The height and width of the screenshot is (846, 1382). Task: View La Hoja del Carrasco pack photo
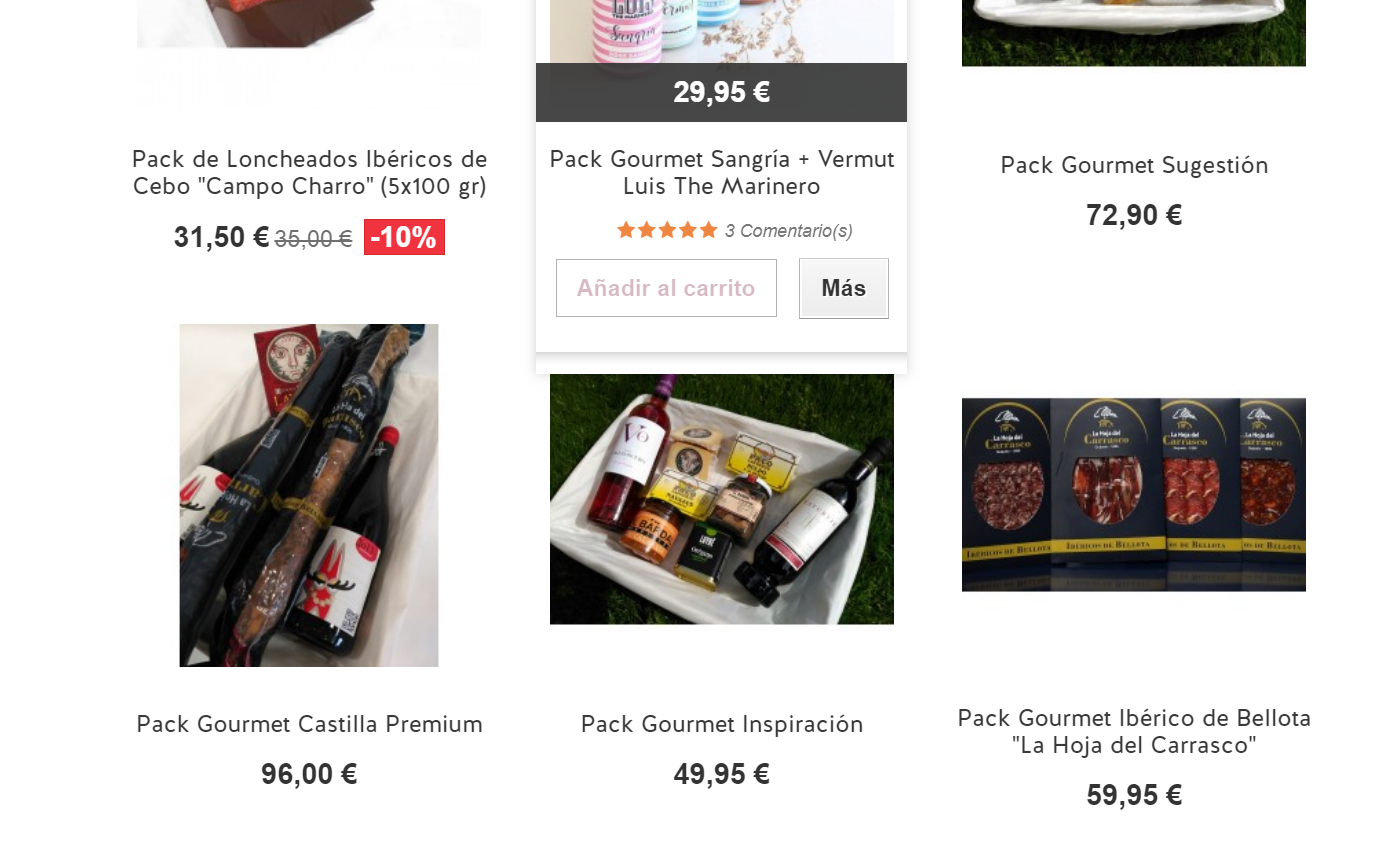(x=1133, y=494)
